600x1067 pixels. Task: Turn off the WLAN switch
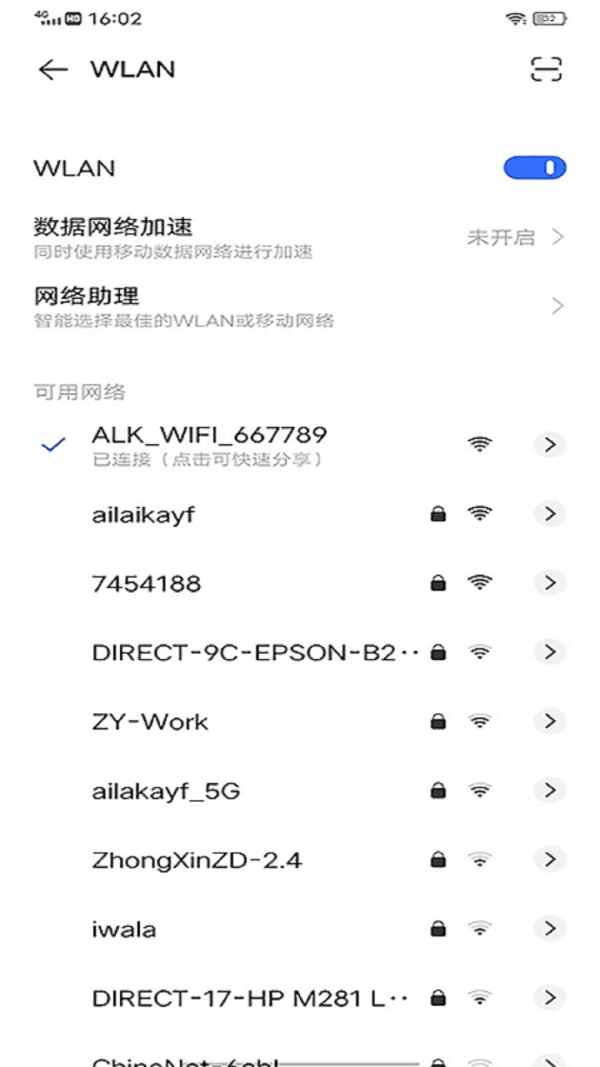click(535, 167)
